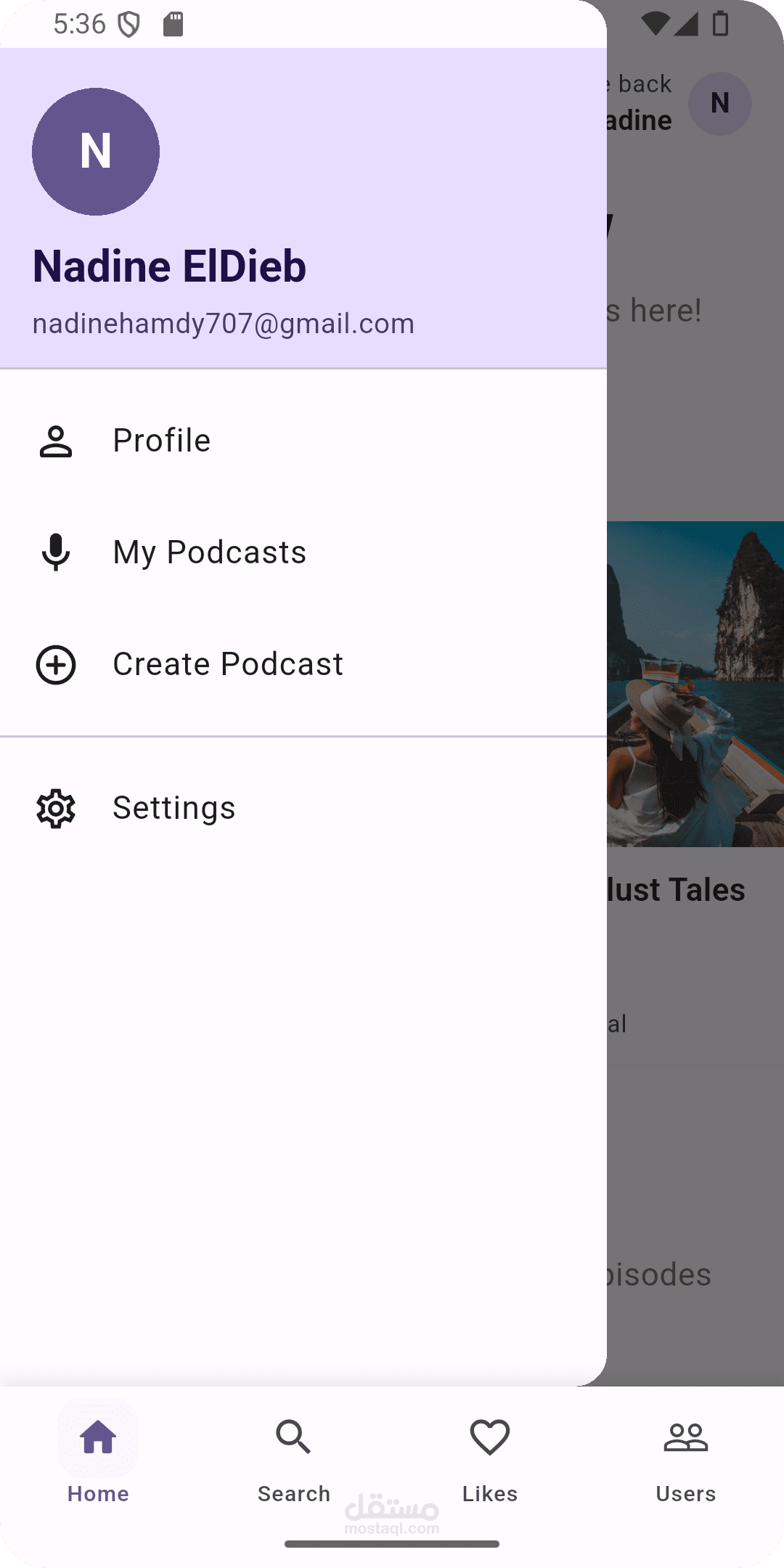This screenshot has width=784, height=1568.
Task: Select Create Podcast in the drawer
Action: (x=227, y=664)
